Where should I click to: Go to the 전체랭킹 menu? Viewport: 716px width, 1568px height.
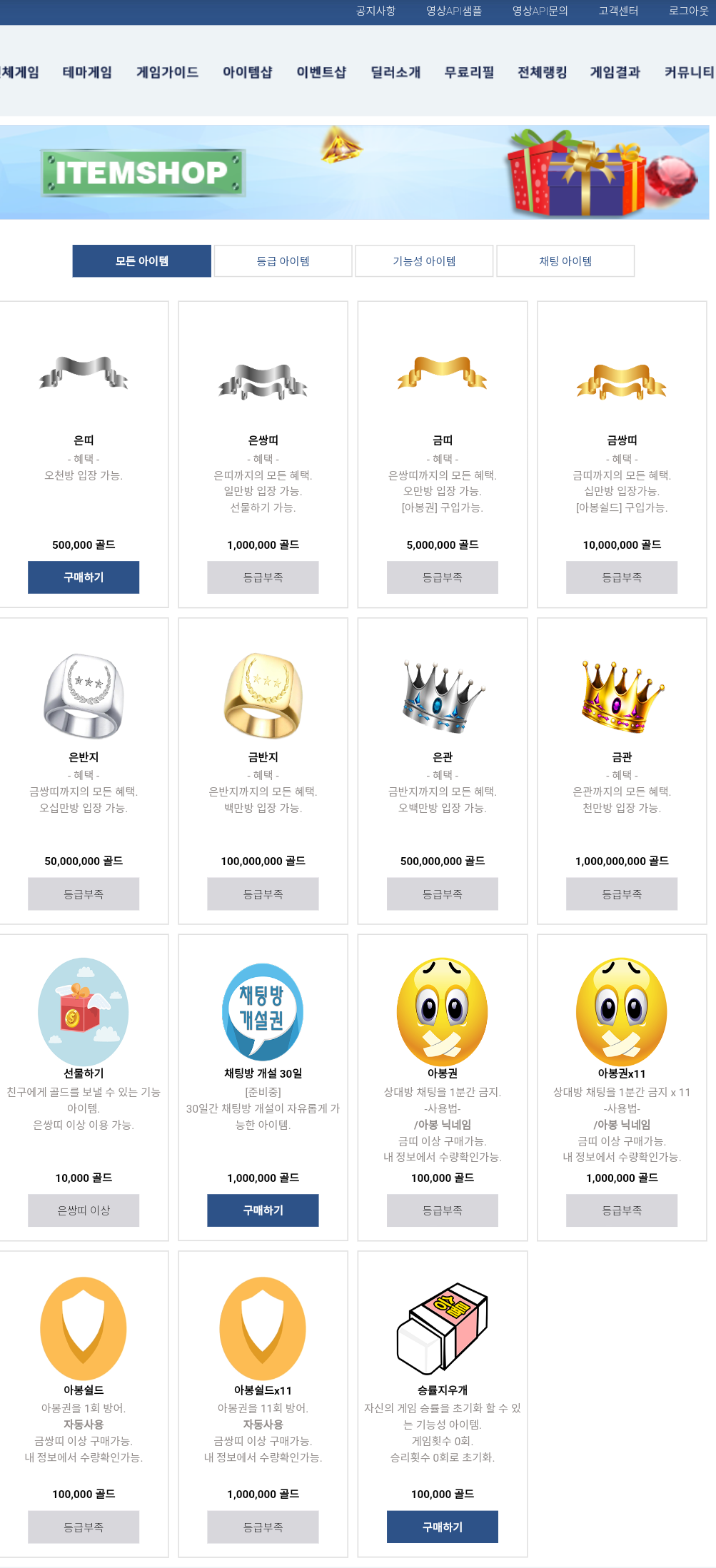[542, 72]
